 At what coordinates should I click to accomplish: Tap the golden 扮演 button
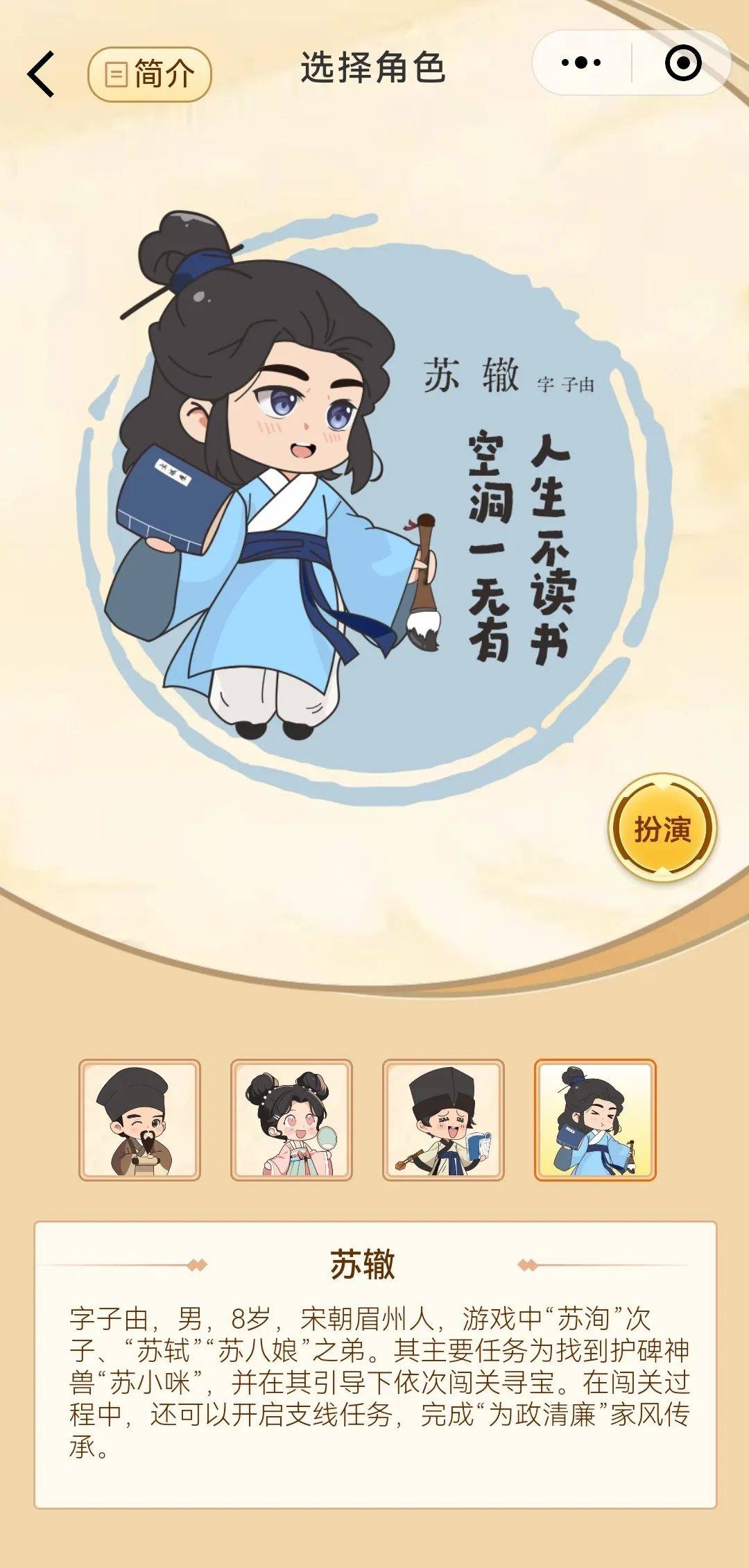tap(662, 828)
